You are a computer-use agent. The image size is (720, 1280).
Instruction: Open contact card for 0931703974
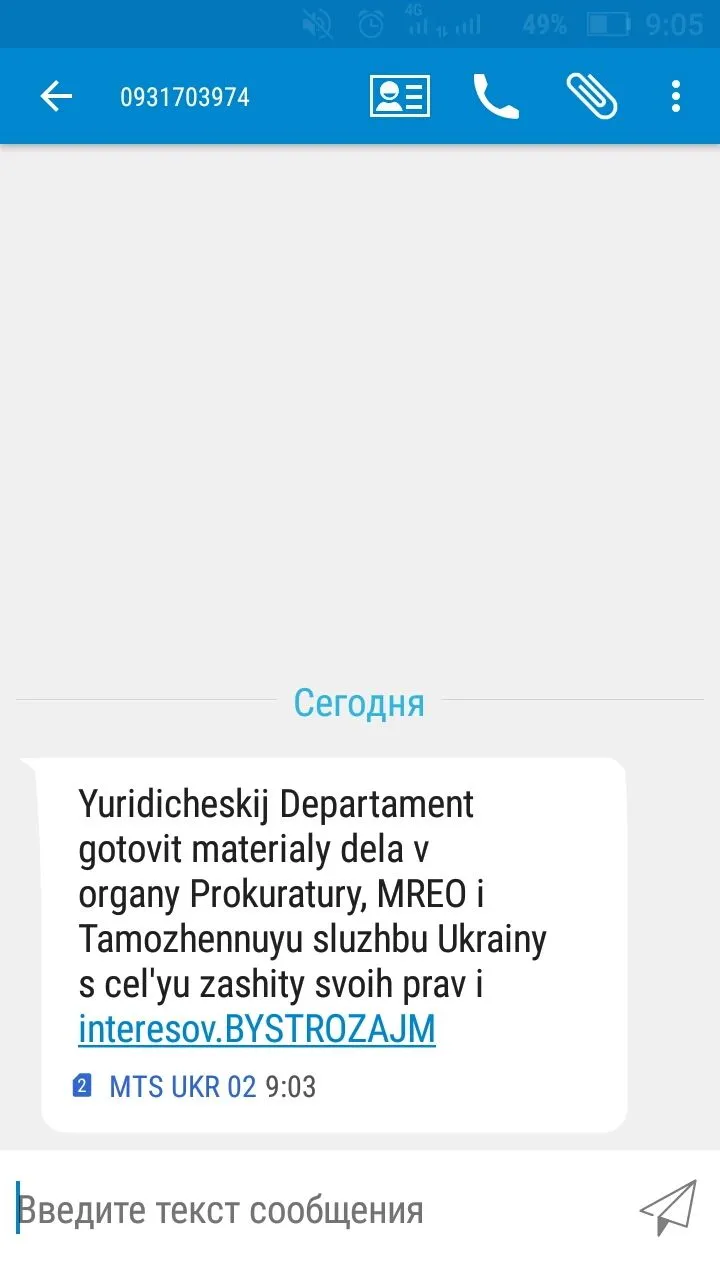tap(399, 97)
